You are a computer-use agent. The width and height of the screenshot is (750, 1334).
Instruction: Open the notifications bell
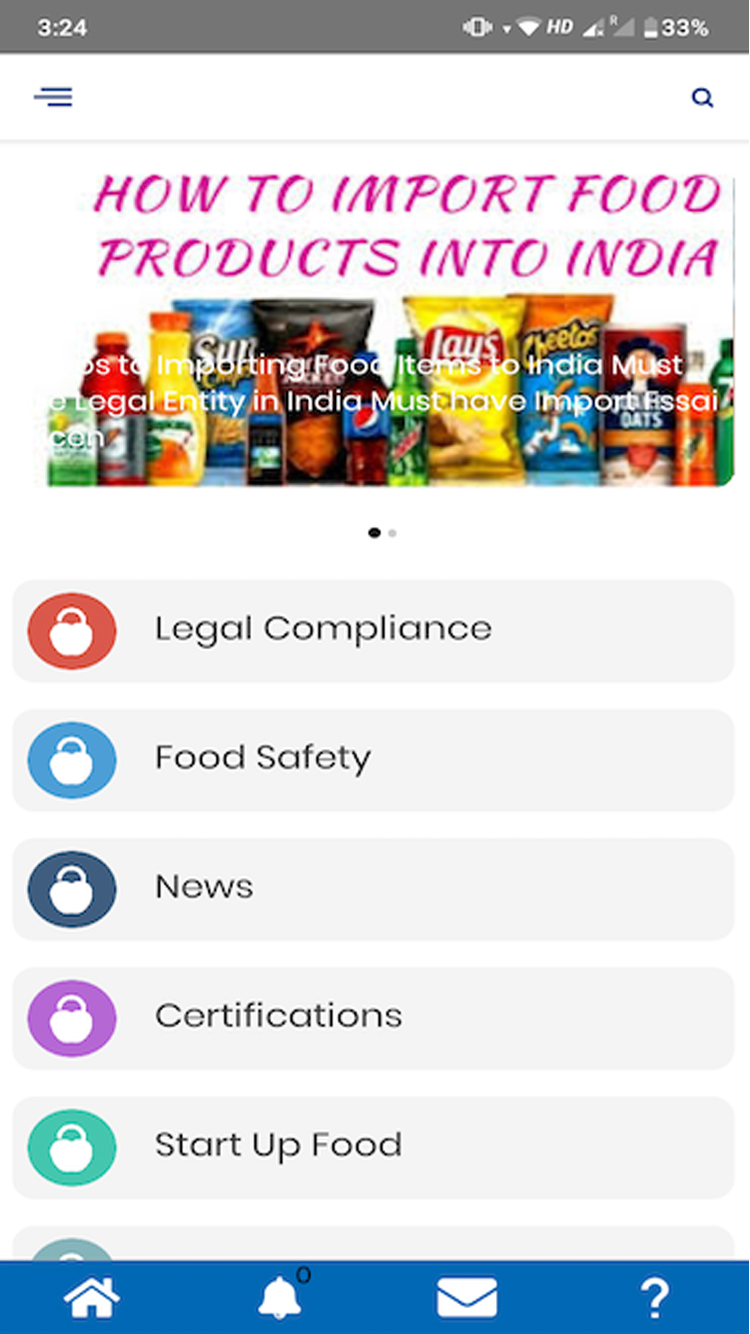pyautogui.click(x=280, y=1298)
